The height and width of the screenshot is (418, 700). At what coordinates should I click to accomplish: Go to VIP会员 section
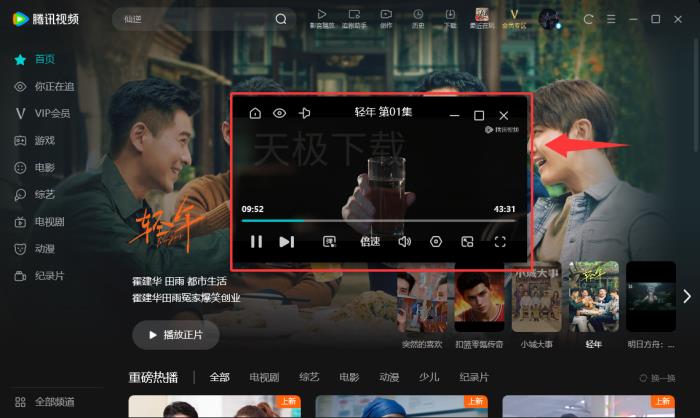point(52,114)
